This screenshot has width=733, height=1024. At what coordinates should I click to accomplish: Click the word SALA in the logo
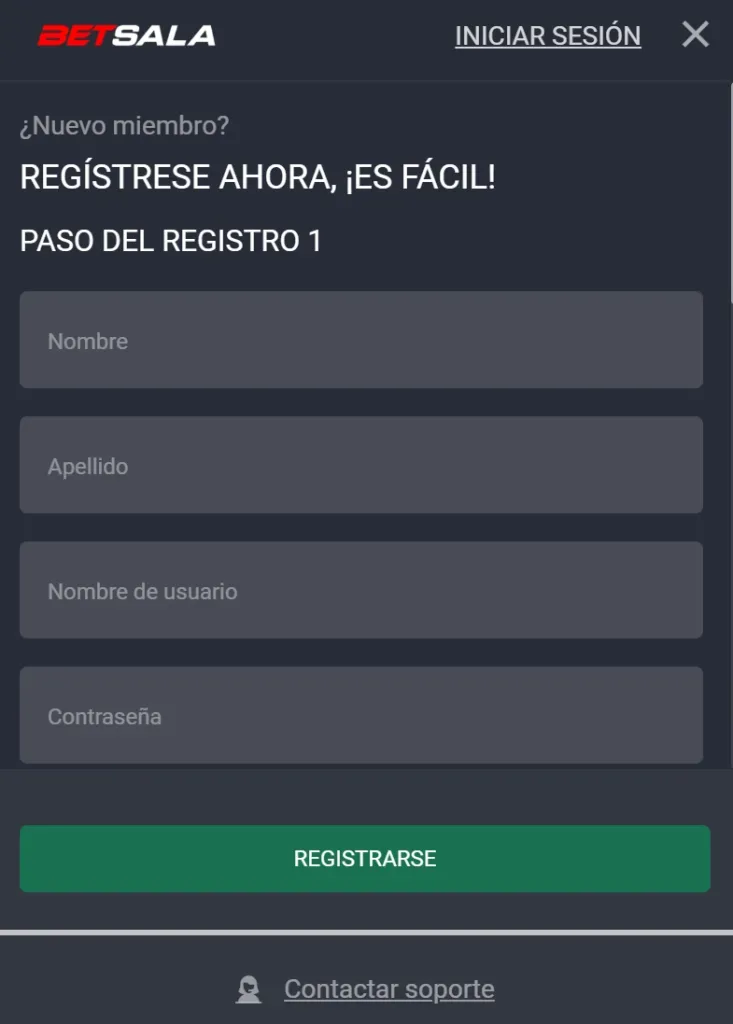[160, 36]
